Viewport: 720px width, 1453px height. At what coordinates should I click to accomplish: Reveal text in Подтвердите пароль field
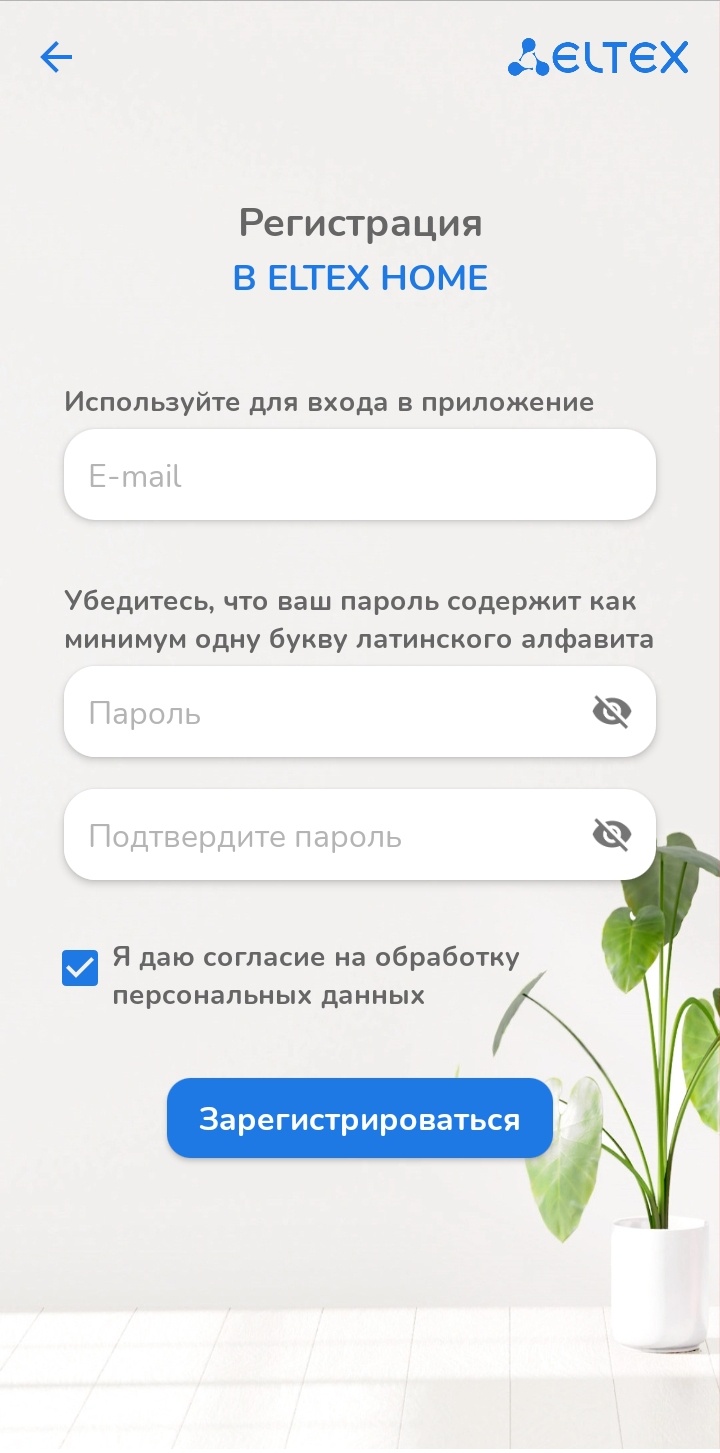[x=611, y=835]
